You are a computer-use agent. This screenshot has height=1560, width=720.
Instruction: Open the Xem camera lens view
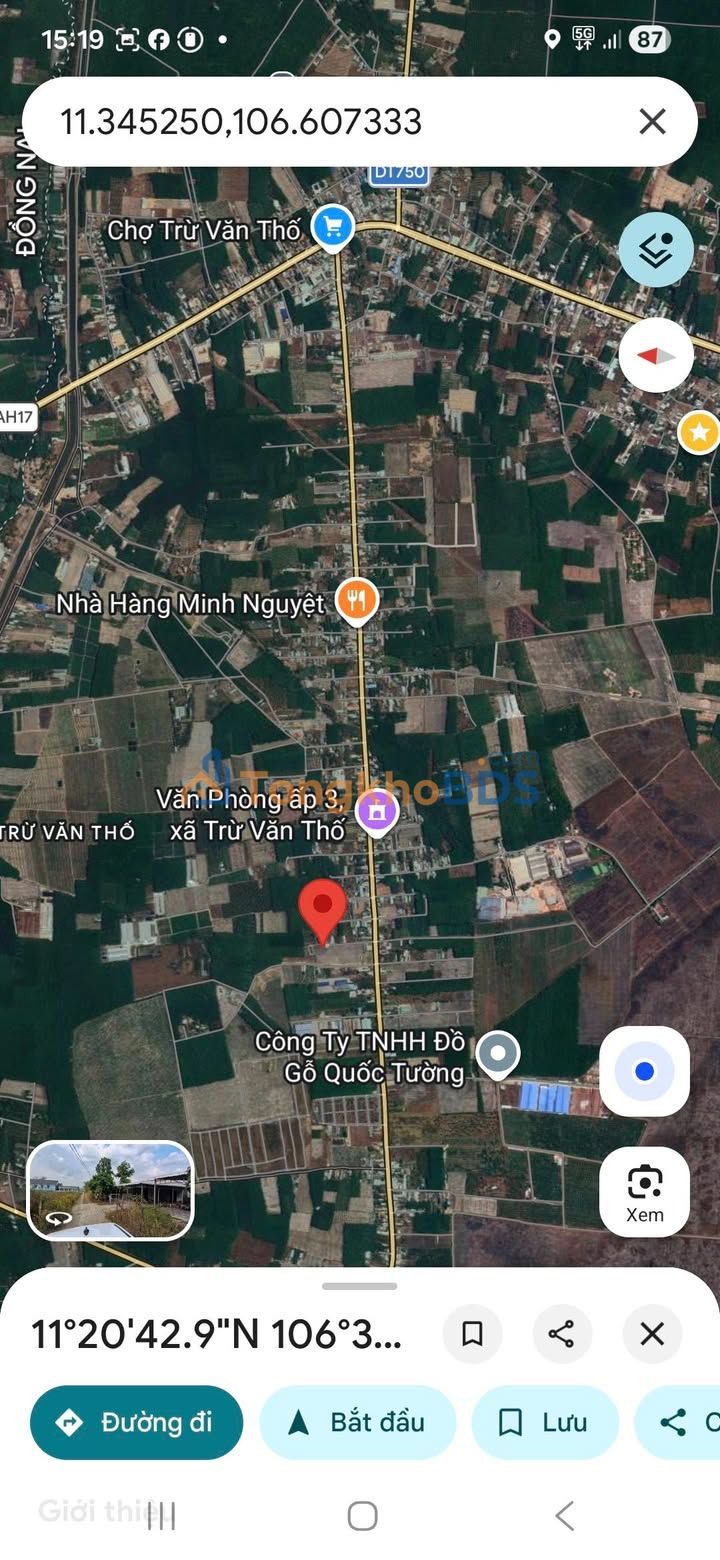pos(644,1192)
